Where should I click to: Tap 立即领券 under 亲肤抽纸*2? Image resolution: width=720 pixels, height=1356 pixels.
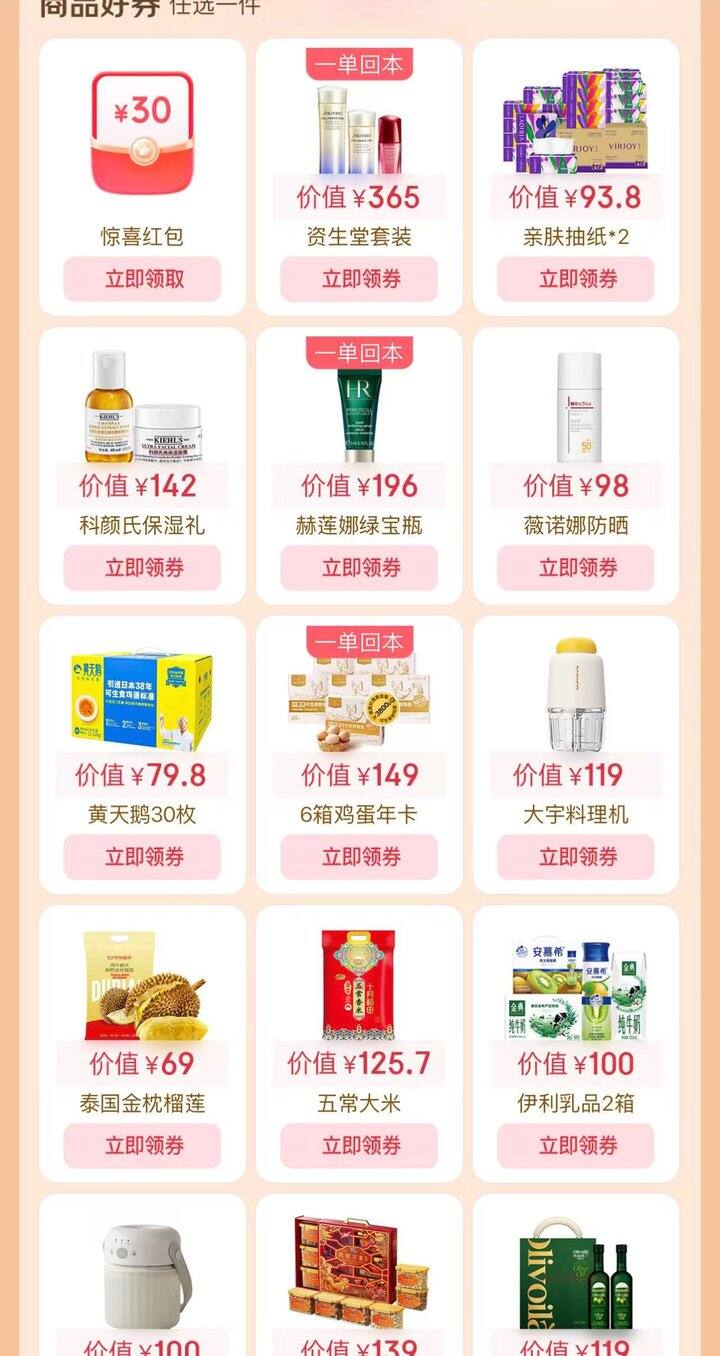(x=576, y=279)
